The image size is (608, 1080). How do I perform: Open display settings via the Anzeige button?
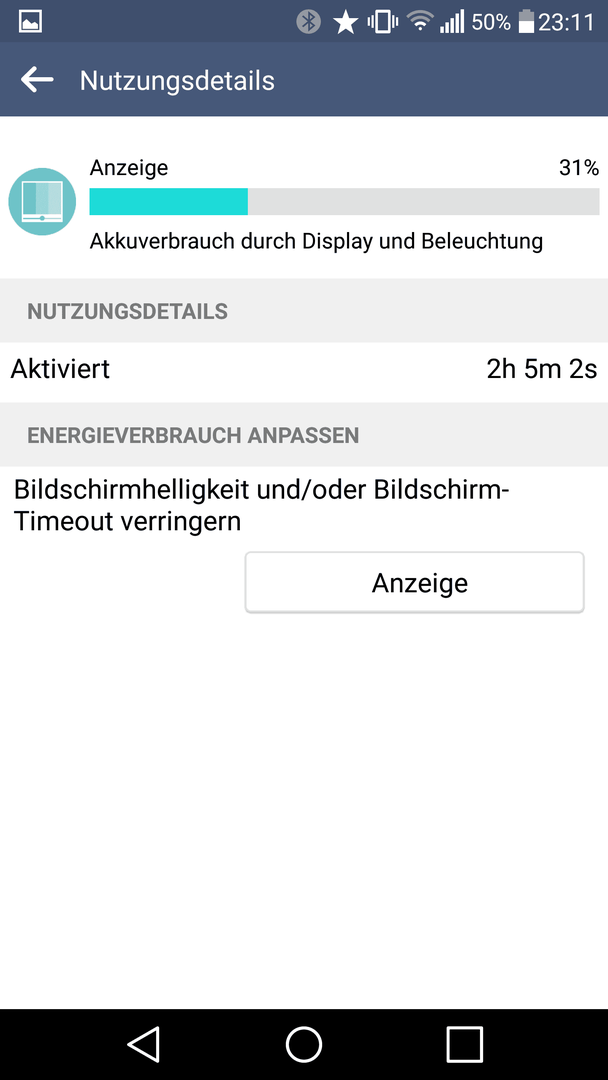point(415,583)
